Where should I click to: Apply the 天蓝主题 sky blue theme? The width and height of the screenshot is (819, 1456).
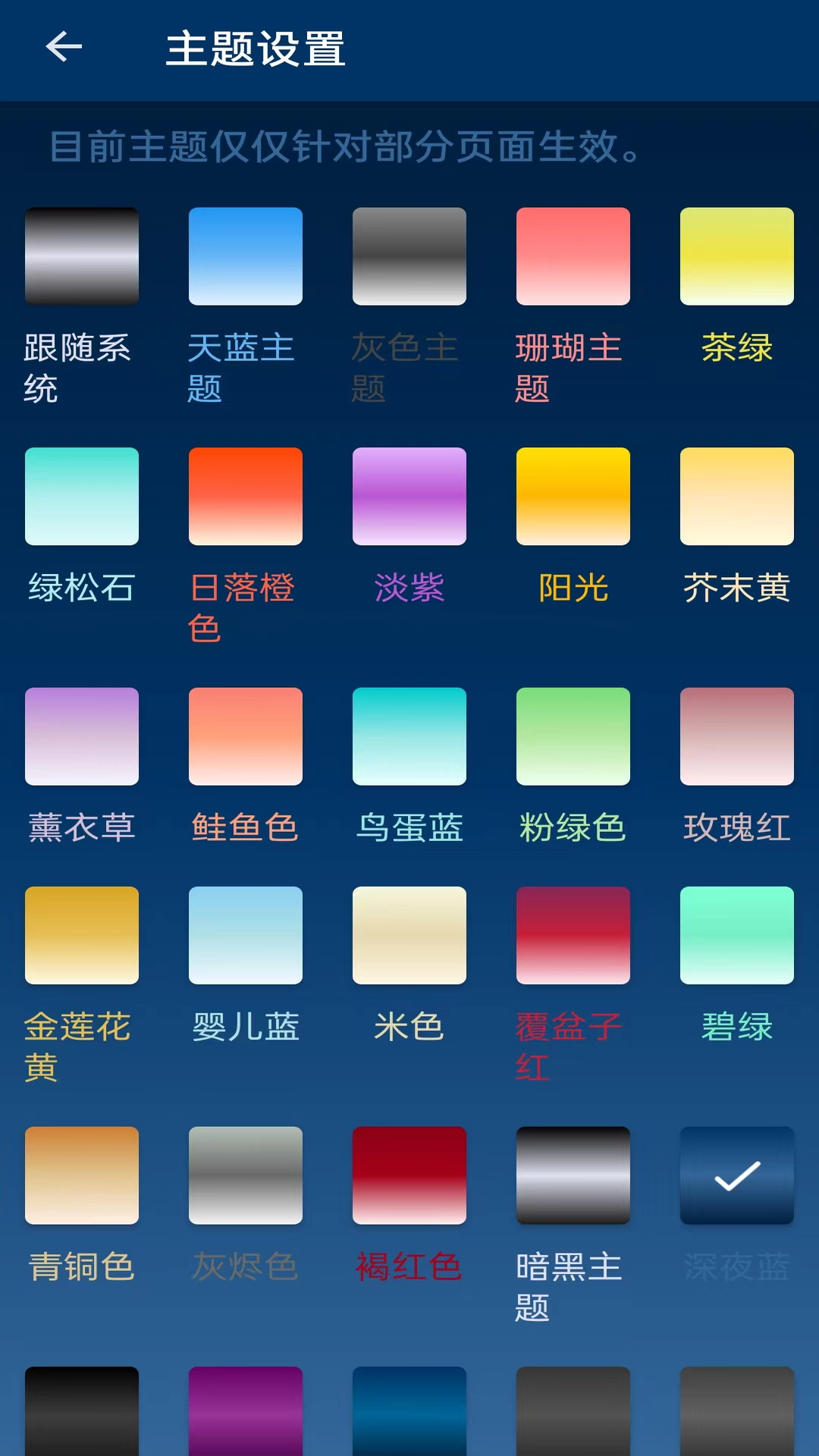click(245, 256)
